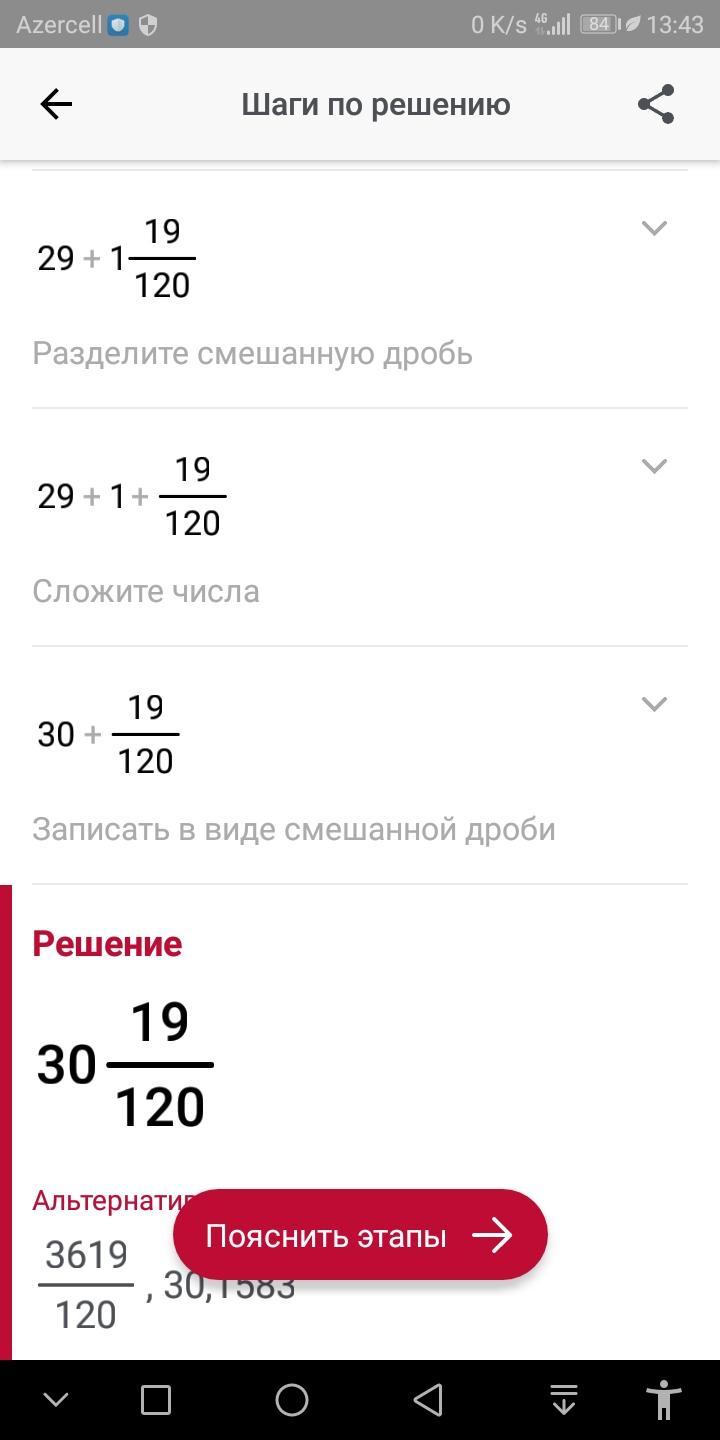Expand 'Записать в виде смешанной дроби' step
The width and height of the screenshot is (720, 1440).
[654, 704]
